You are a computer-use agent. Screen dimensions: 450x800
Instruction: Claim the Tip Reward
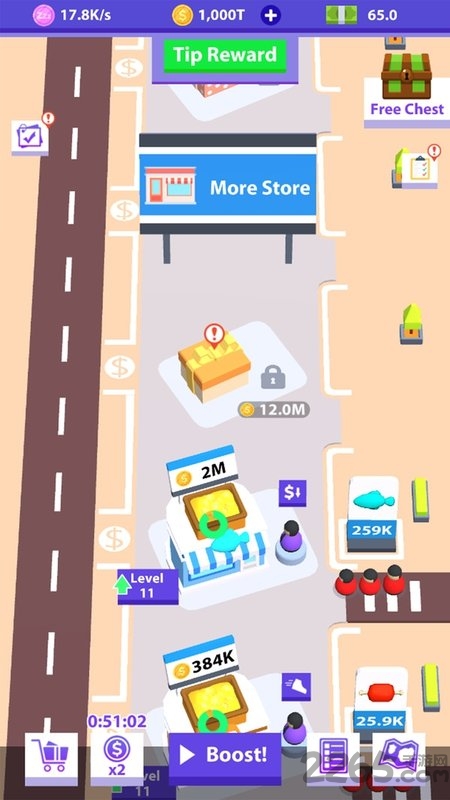pyautogui.click(x=224, y=55)
